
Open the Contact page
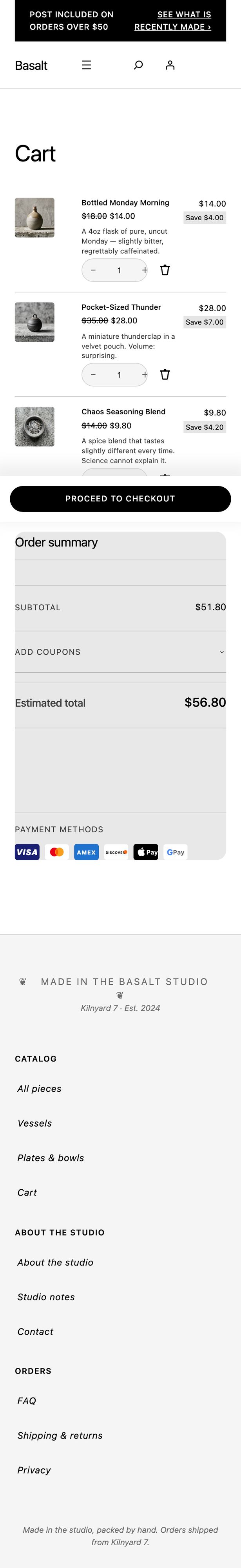(x=35, y=1332)
